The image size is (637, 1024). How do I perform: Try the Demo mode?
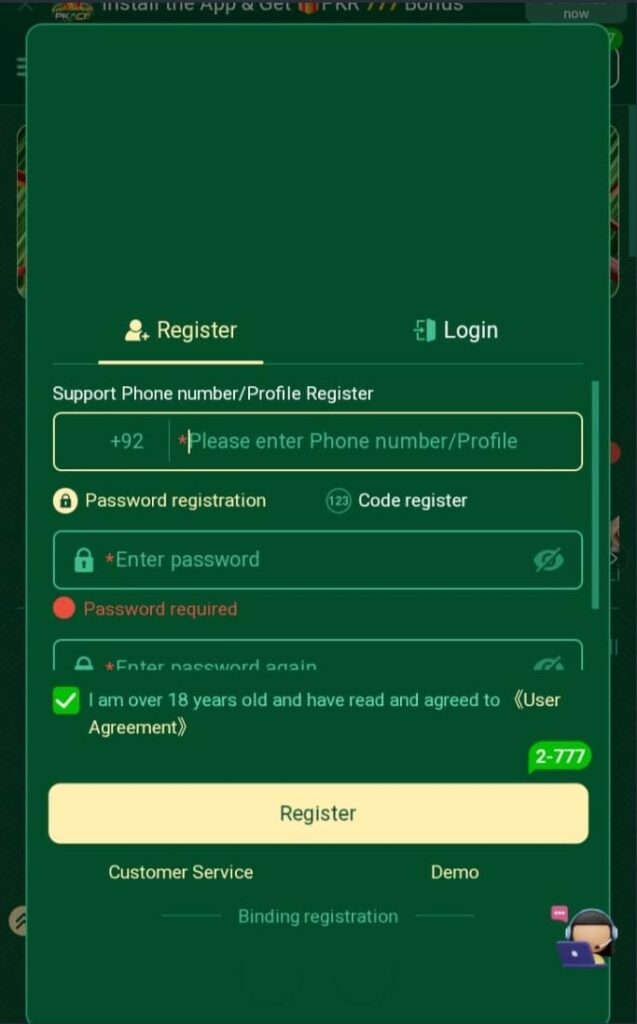[454, 872]
